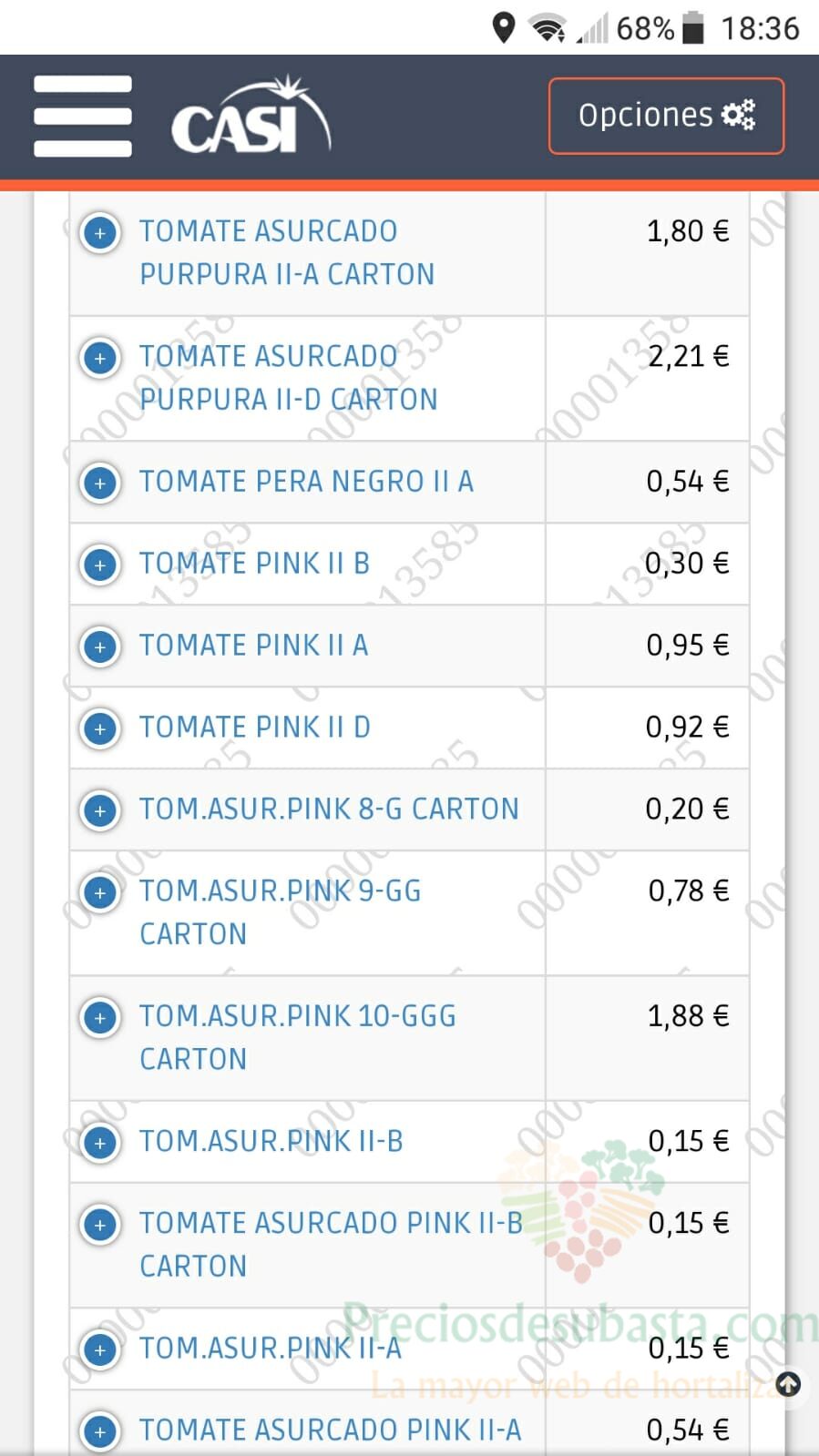This screenshot has width=819, height=1456.
Task: Expand the TOMATE PERA NEGRO II A row
Action: tap(100, 483)
